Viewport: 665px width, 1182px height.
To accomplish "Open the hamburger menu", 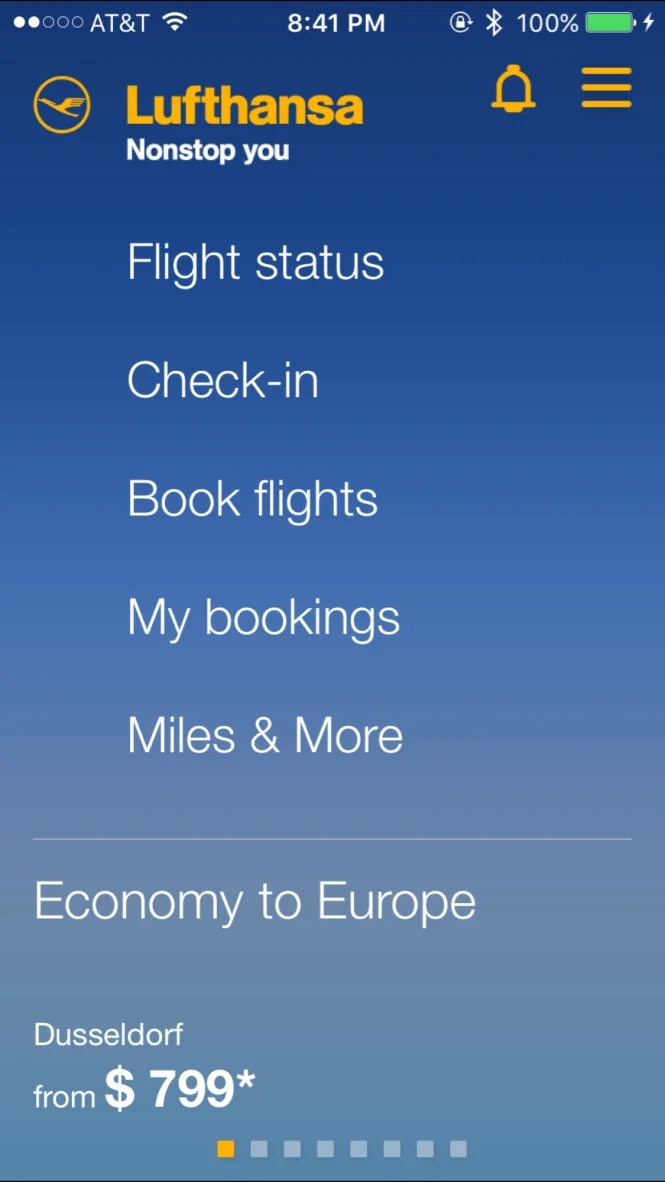I will [606, 88].
